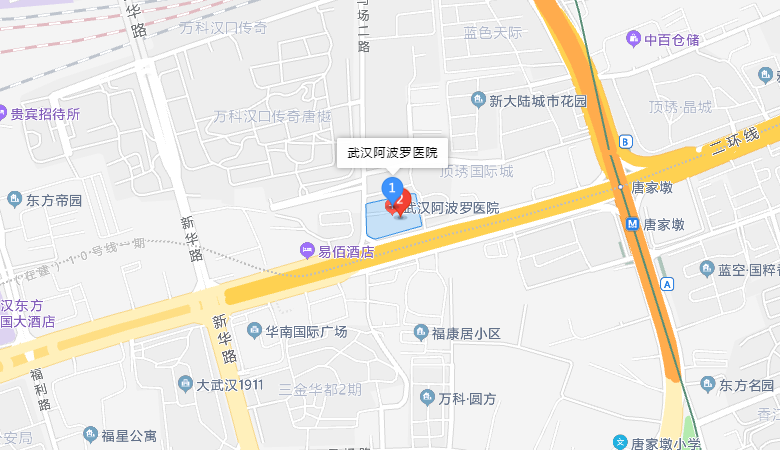
Task: Tap the blue marker numbered 1
Action: point(393,187)
